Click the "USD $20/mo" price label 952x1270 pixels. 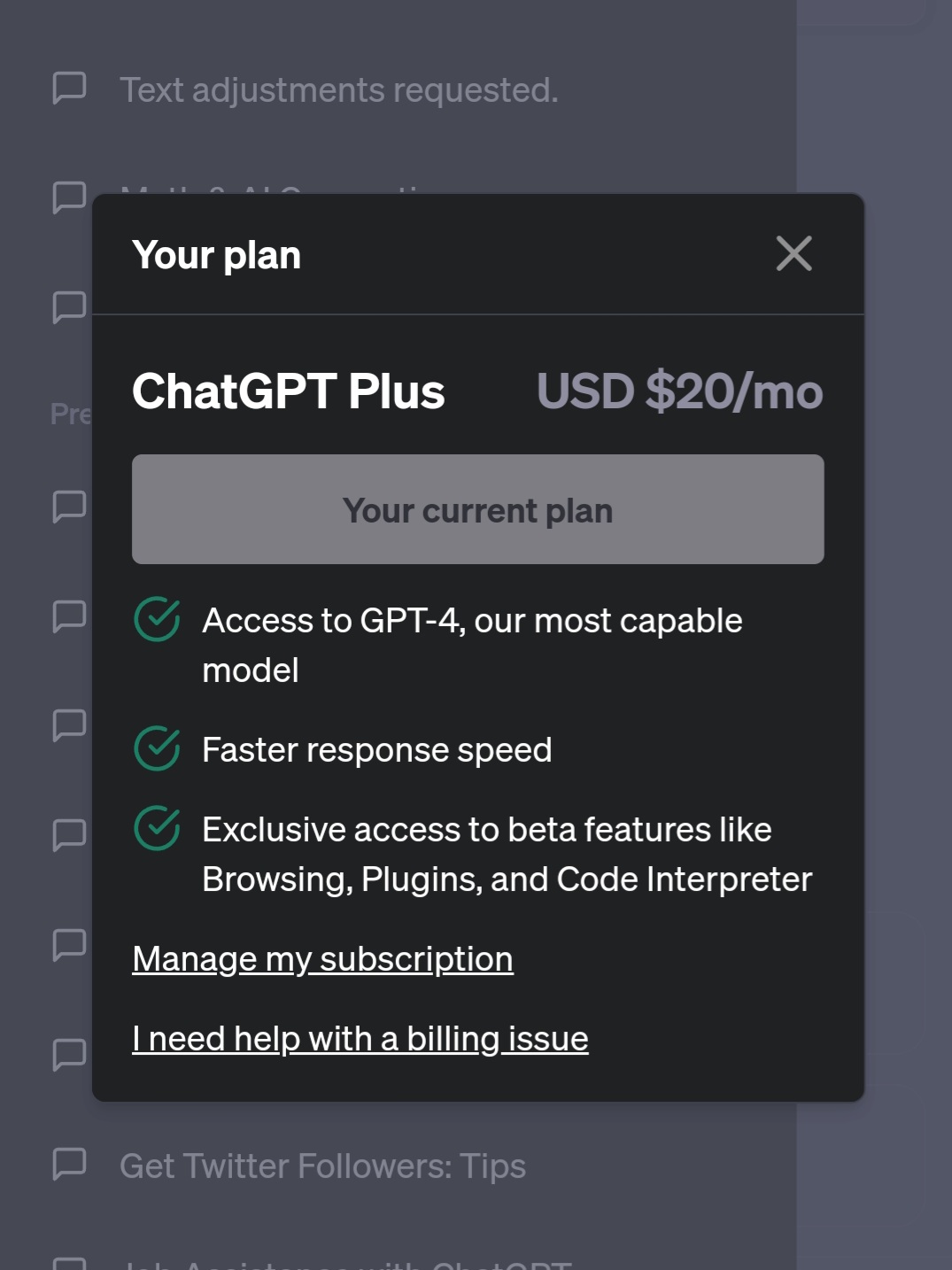[x=680, y=391]
